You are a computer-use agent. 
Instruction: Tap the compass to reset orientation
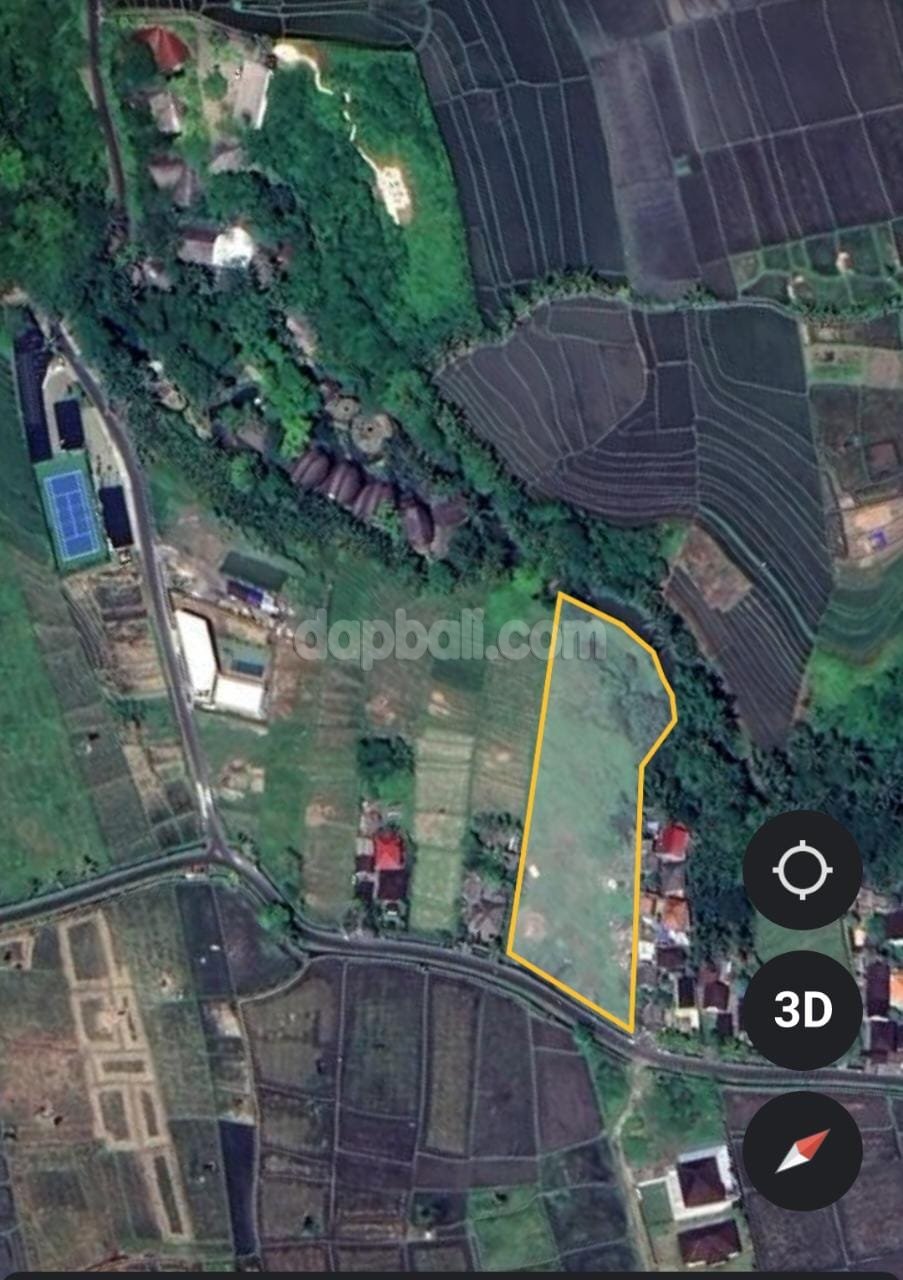(x=802, y=1151)
